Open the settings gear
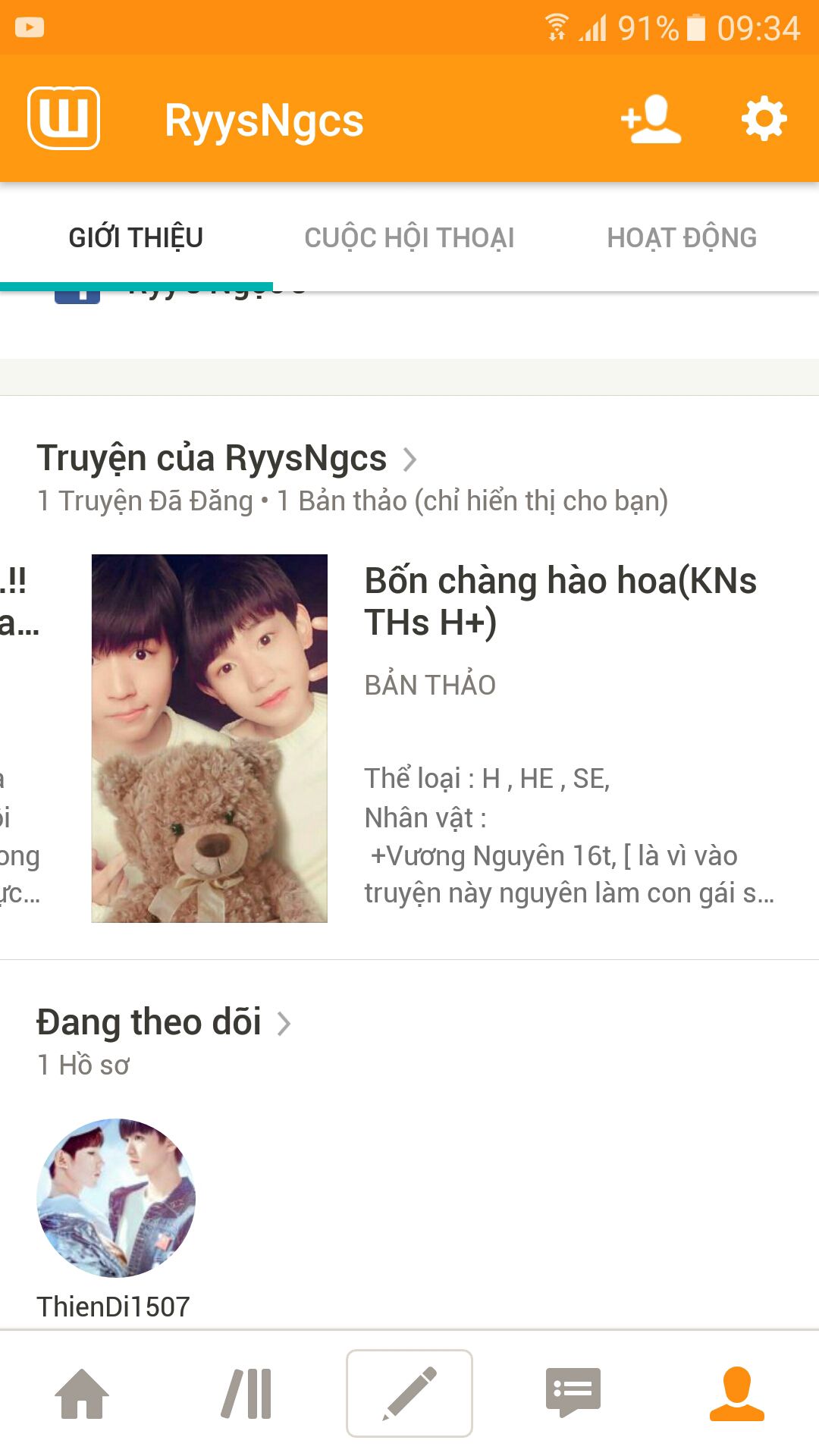This screenshot has width=819, height=1456. click(x=764, y=118)
